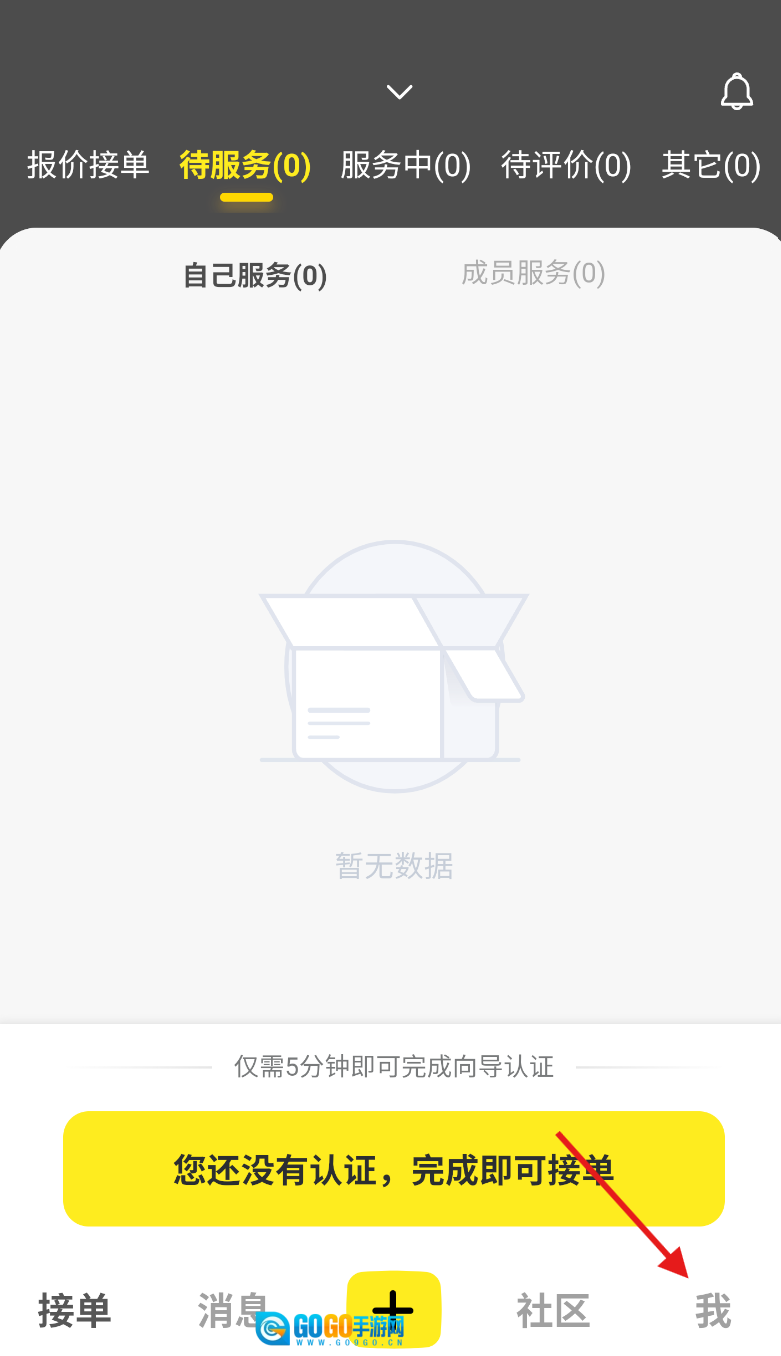Go to the 消息 bottom tab

tap(232, 1310)
